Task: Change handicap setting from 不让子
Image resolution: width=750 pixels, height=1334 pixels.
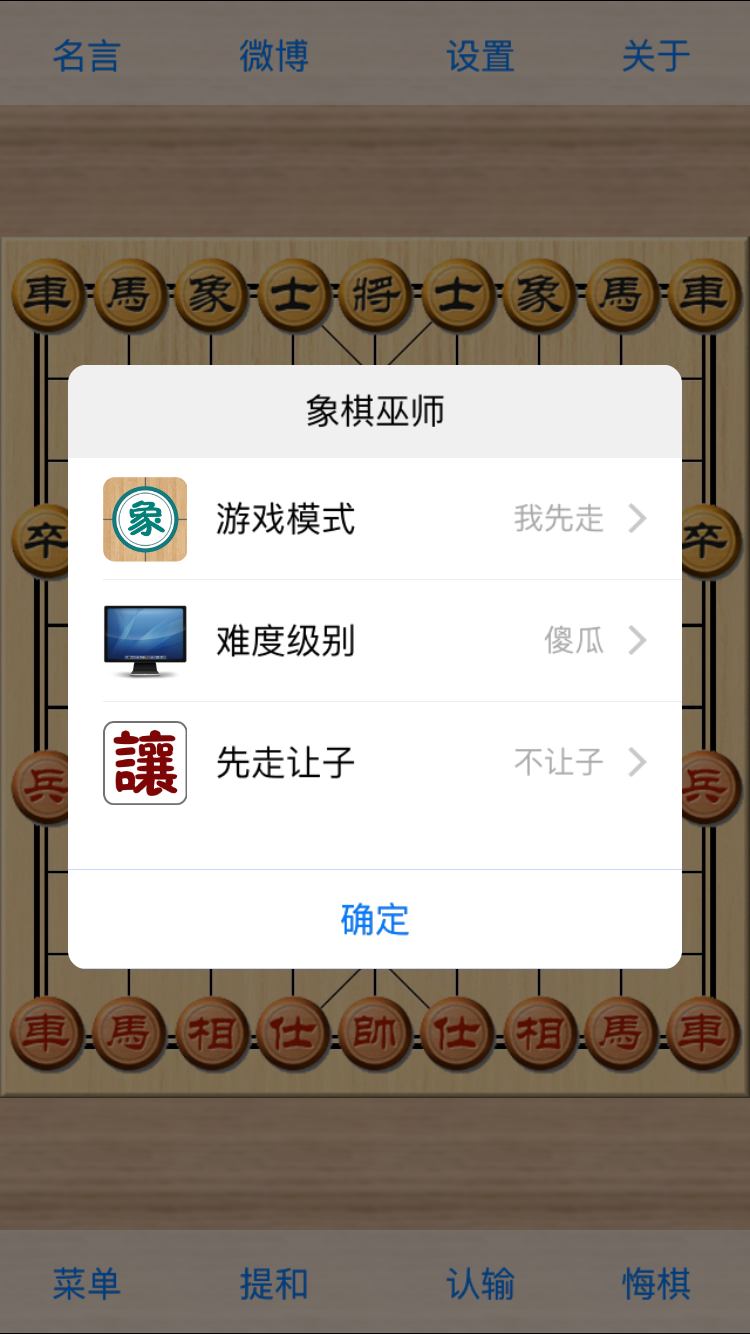Action: tap(557, 763)
